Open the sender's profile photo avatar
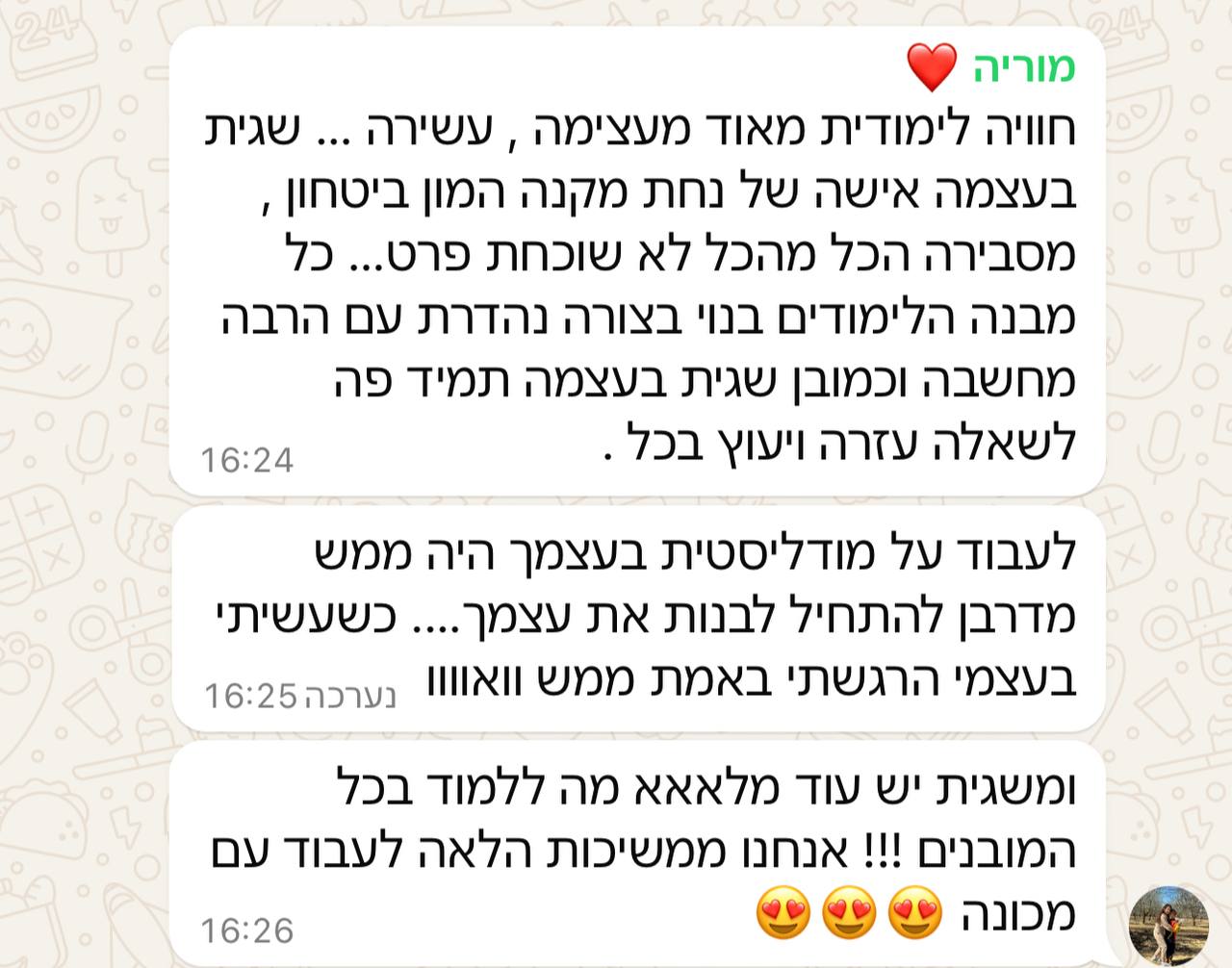Screen dimensions: 1232x968 pos(1168,926)
